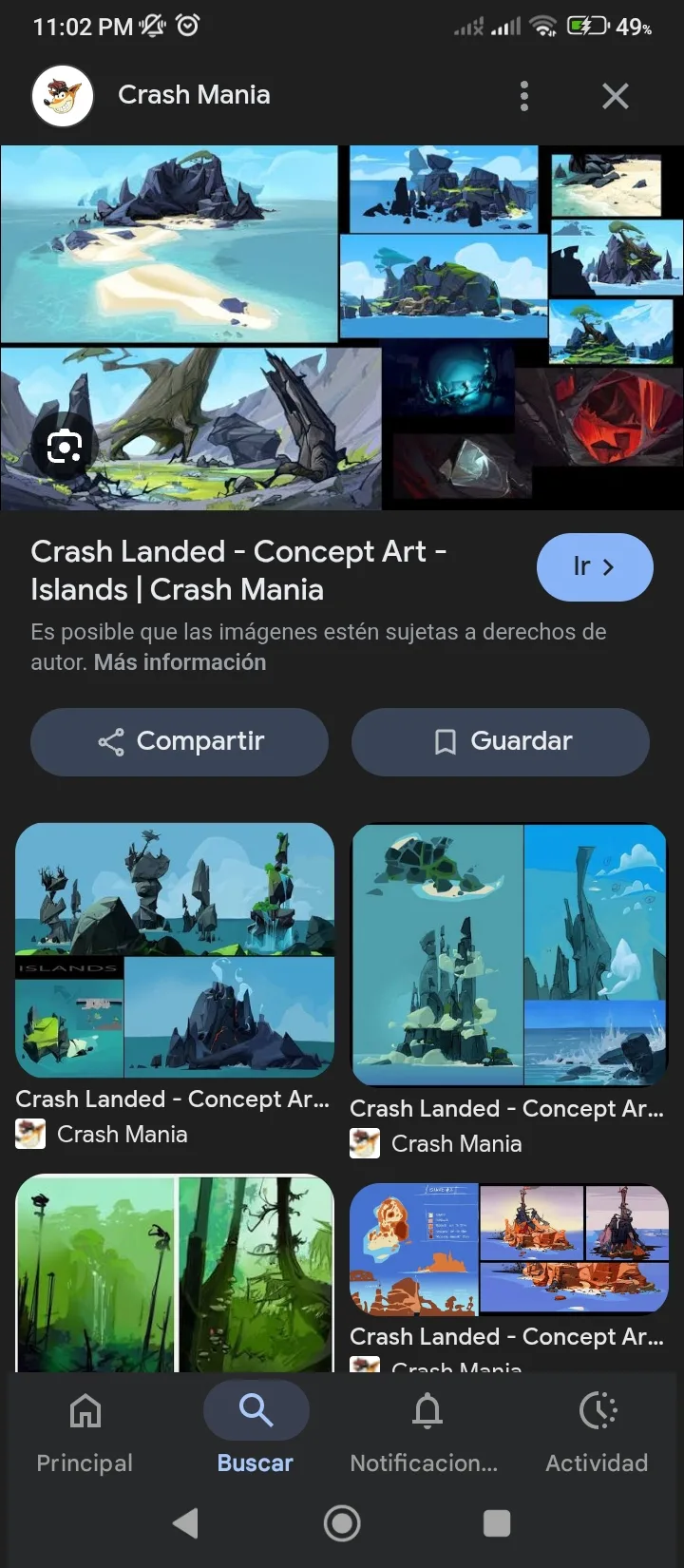Go to the system home screen
Viewport: 684px width, 1568px height.
tap(342, 1523)
